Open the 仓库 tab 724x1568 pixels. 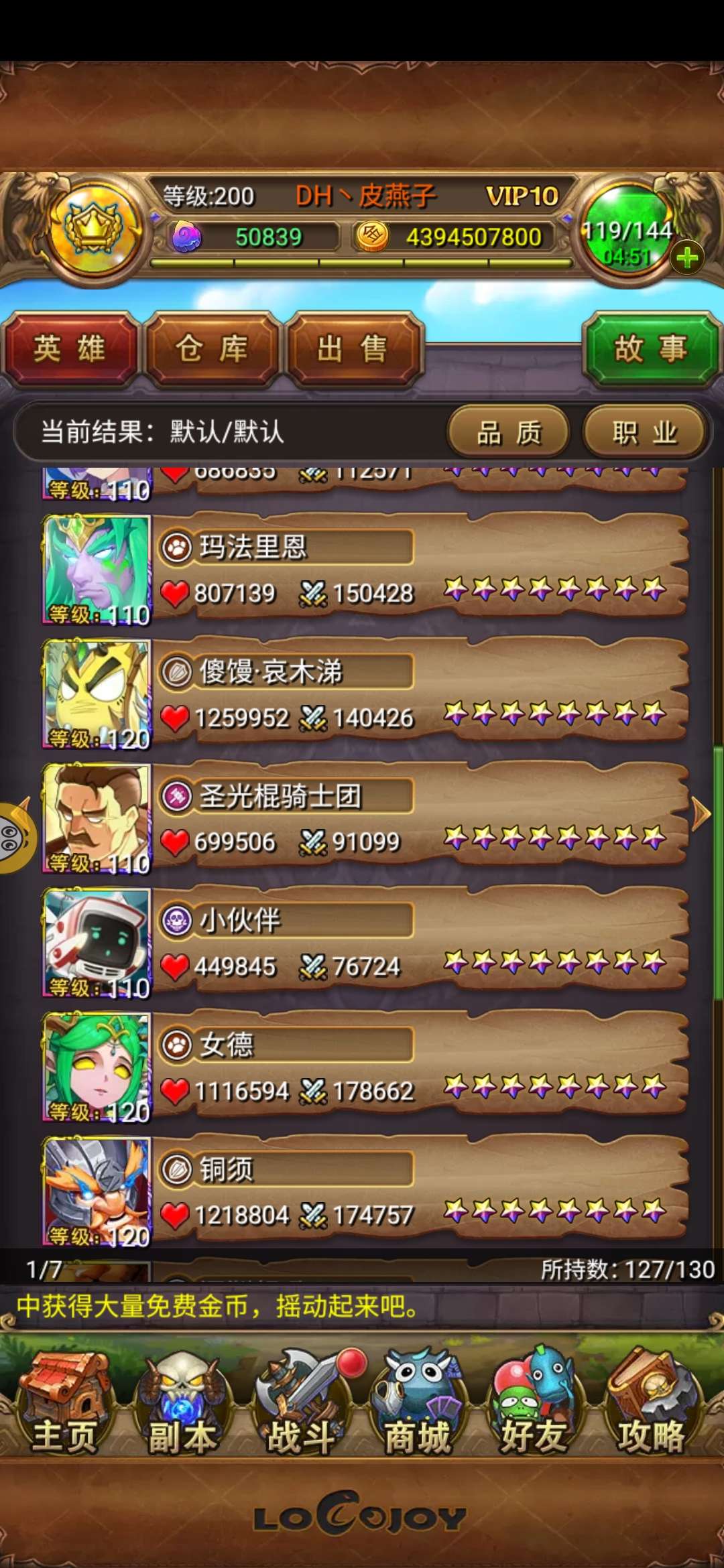pyautogui.click(x=212, y=349)
